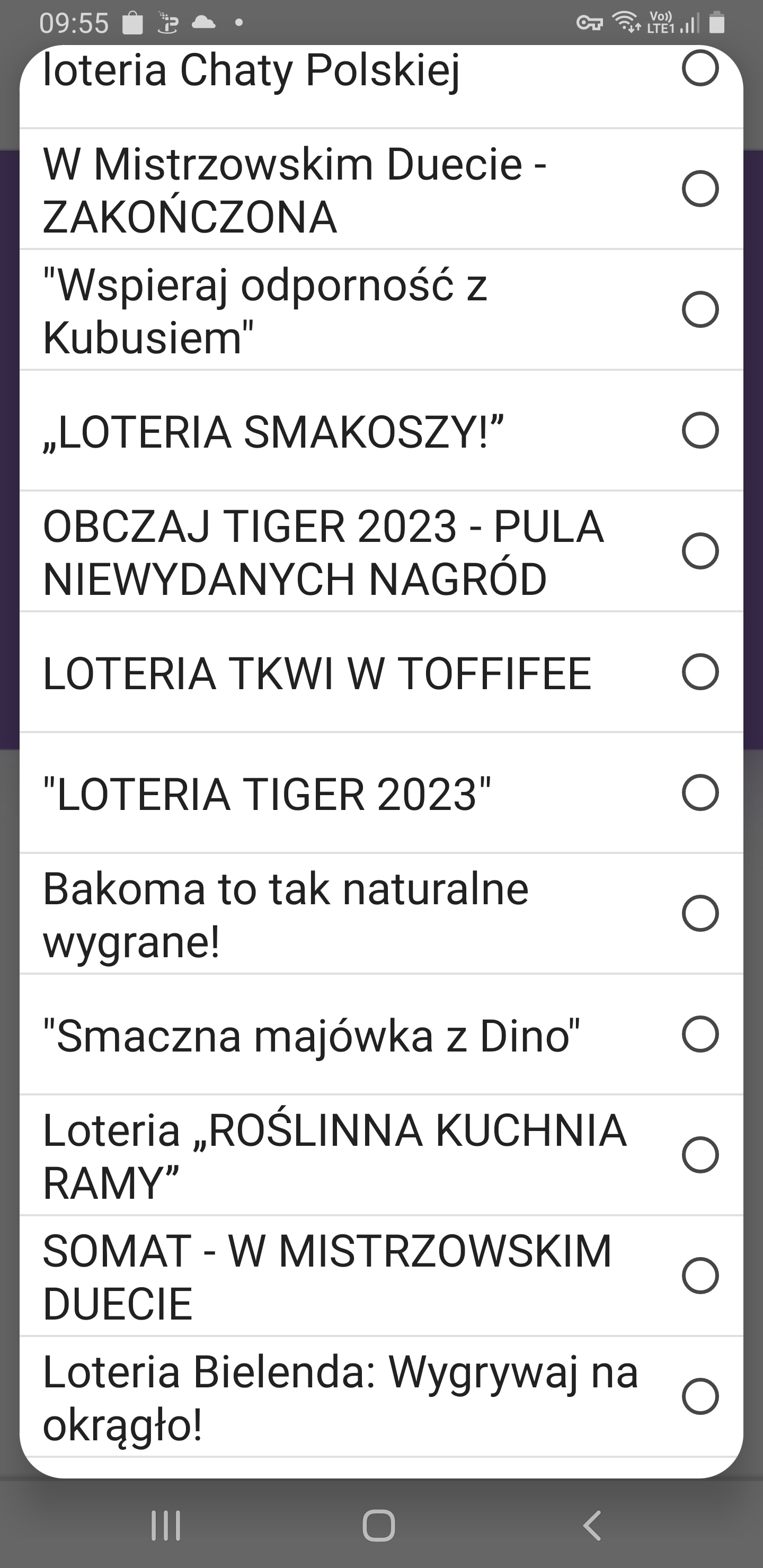Choose W Mistrzowskim Duecie - ZAKOŃCZONA

tap(699, 189)
